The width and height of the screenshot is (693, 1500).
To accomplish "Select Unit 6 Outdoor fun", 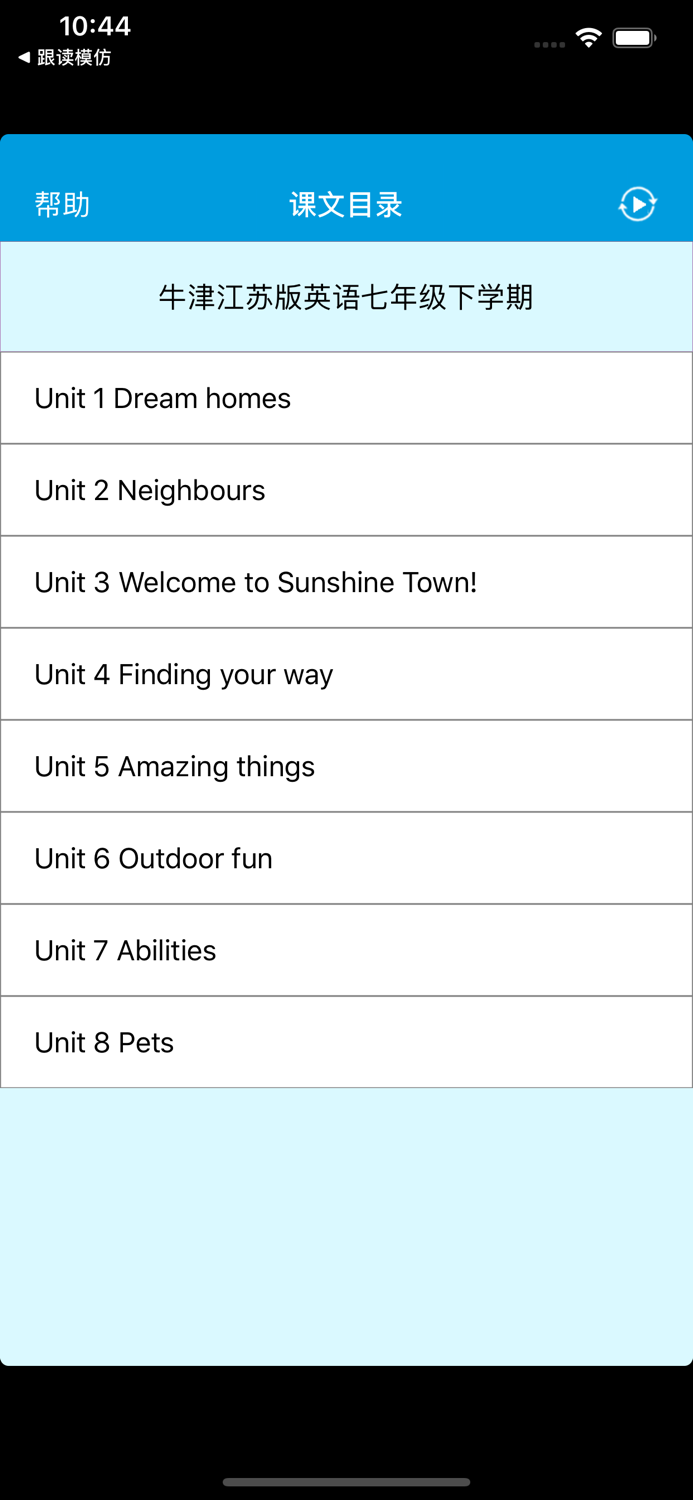I will point(346,858).
